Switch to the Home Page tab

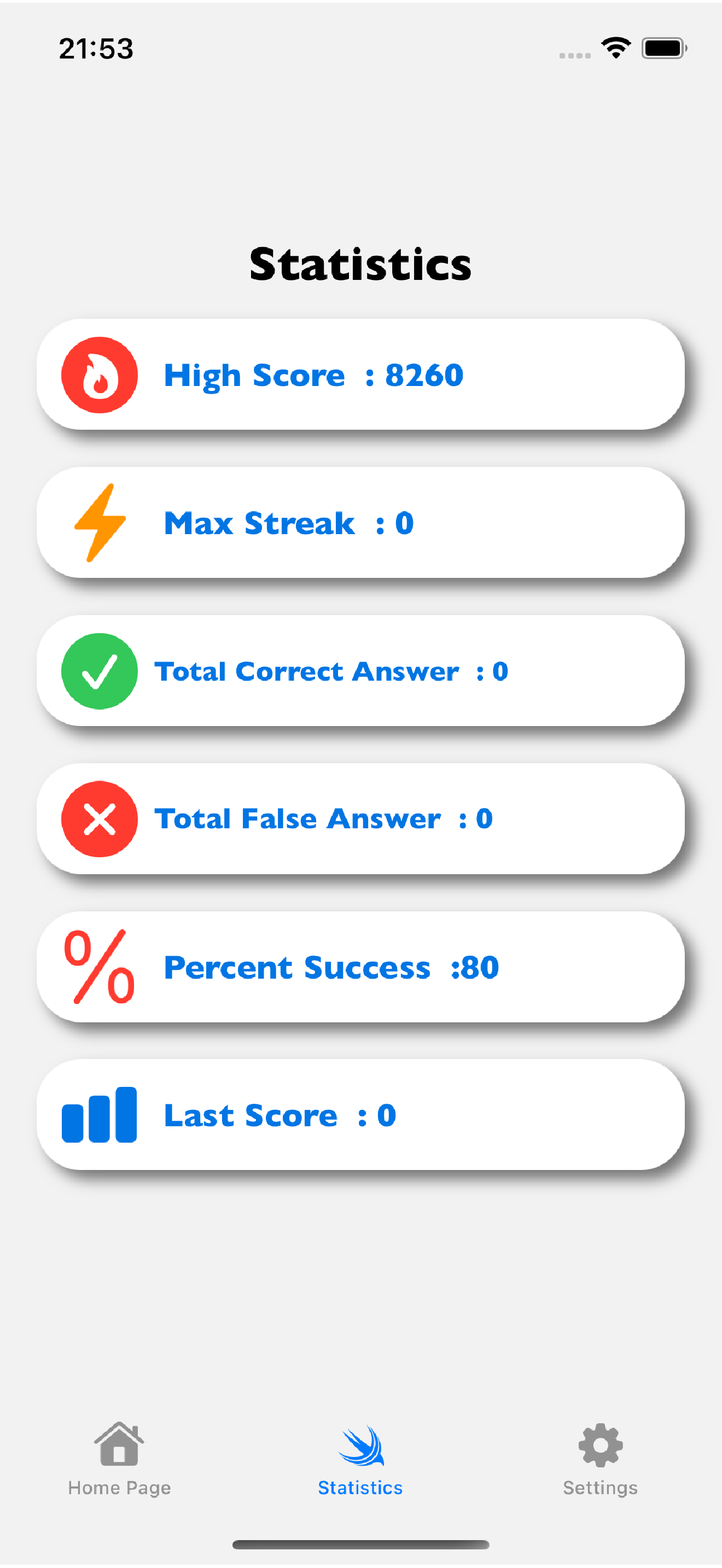119,1459
